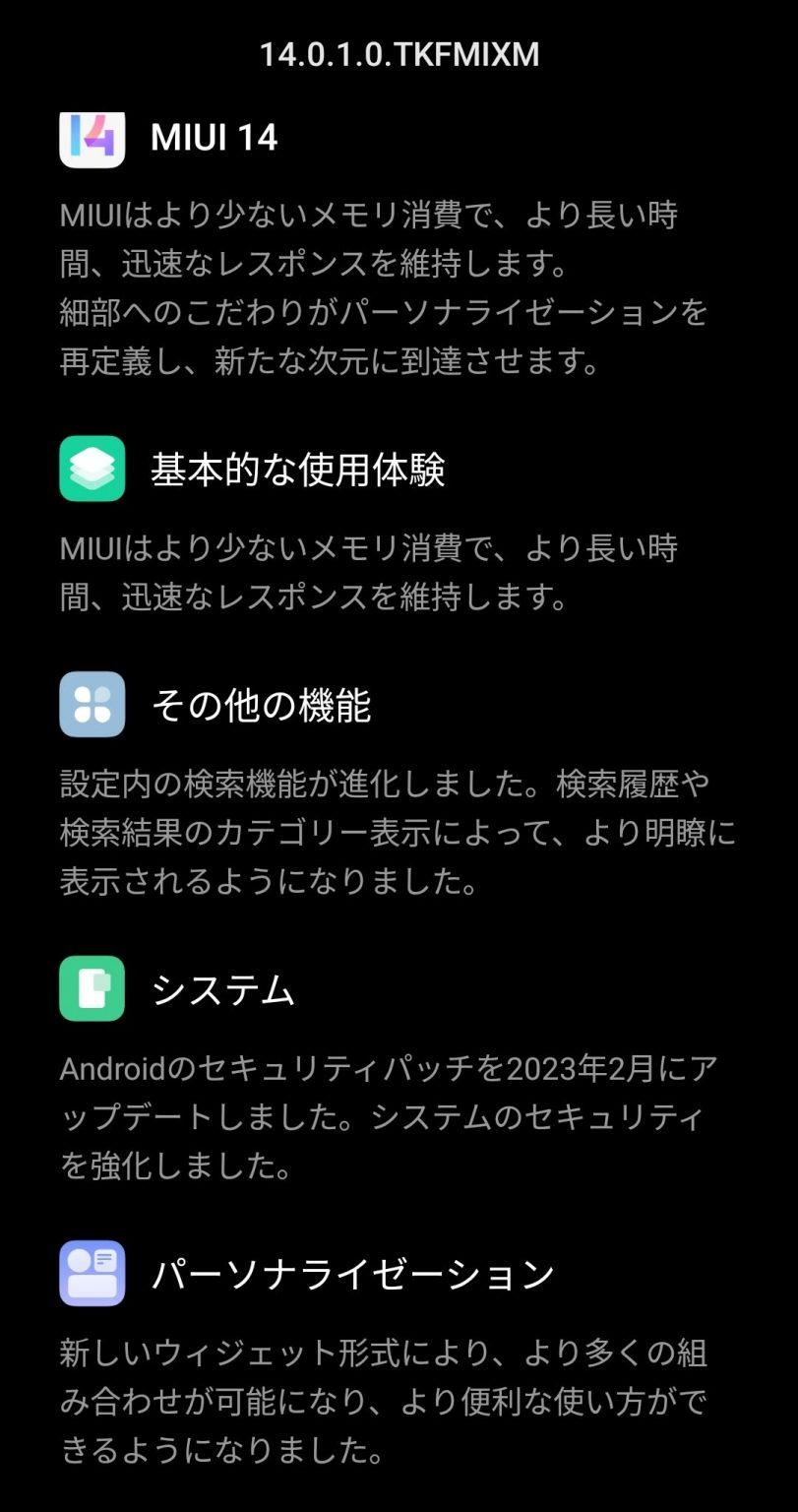Click the MIUI 14 section heading

pos(215,139)
